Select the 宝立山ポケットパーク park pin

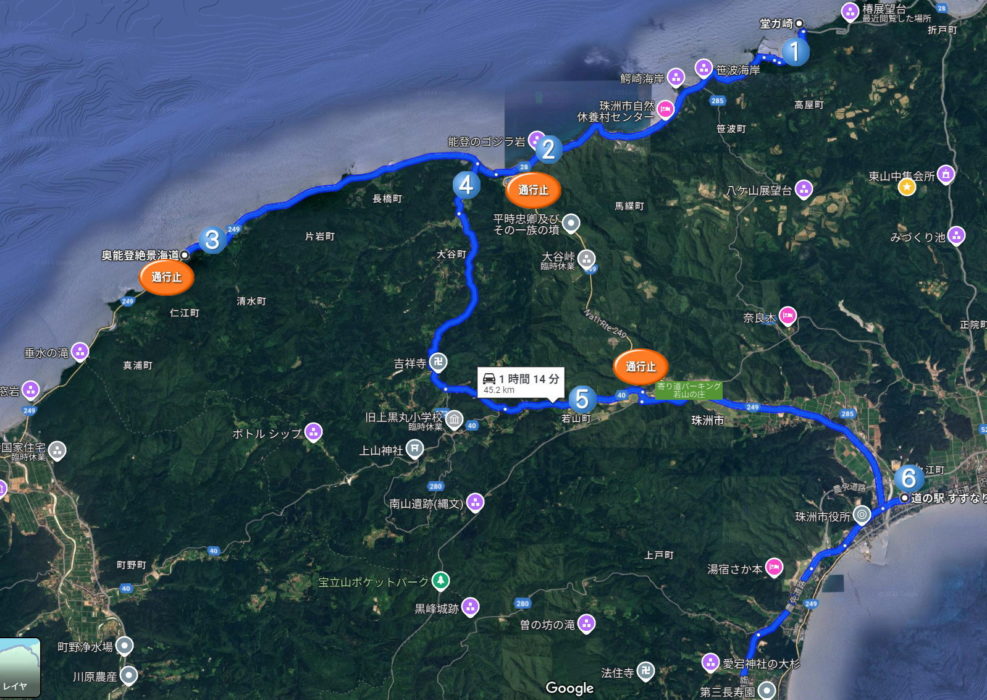(441, 581)
